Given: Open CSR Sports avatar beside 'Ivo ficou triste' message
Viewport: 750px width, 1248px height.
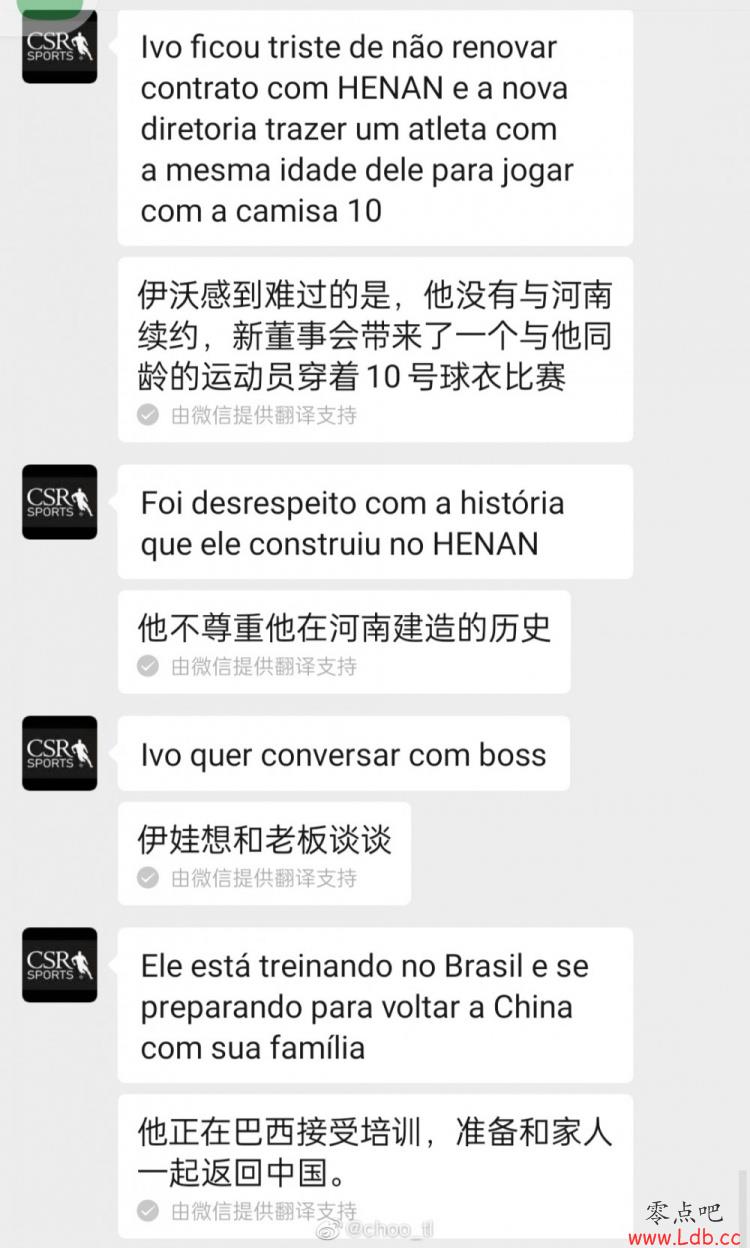Looking at the screenshot, I should tap(60, 46).
